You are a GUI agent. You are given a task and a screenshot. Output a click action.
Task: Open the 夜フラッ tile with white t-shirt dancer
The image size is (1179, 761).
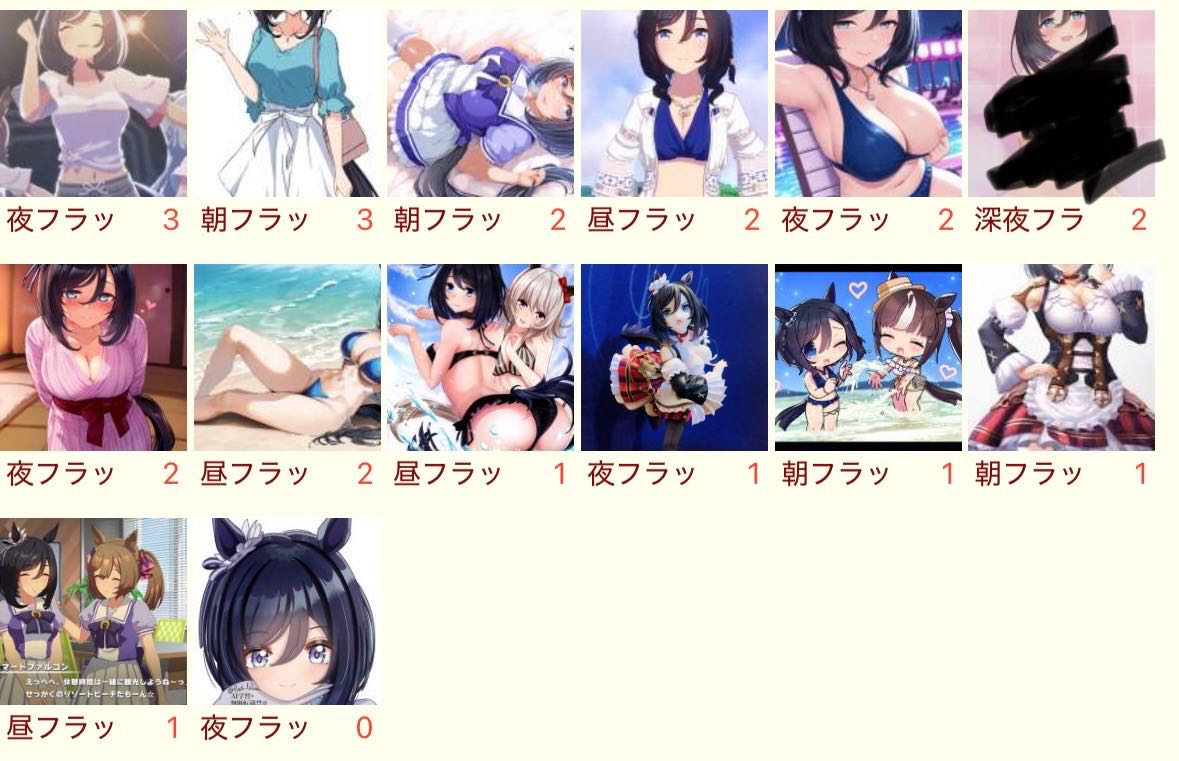pyautogui.click(x=93, y=104)
